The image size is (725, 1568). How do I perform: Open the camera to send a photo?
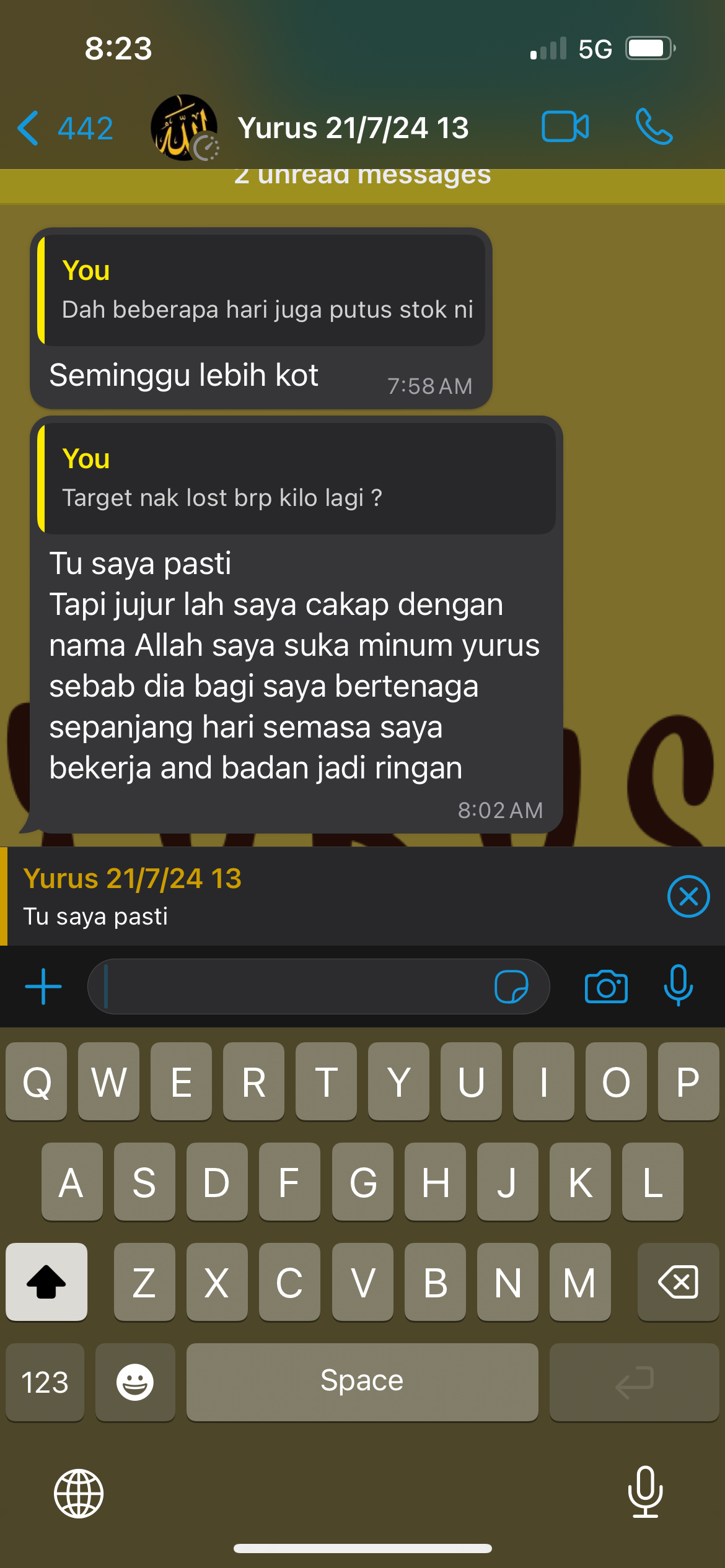pyautogui.click(x=606, y=986)
